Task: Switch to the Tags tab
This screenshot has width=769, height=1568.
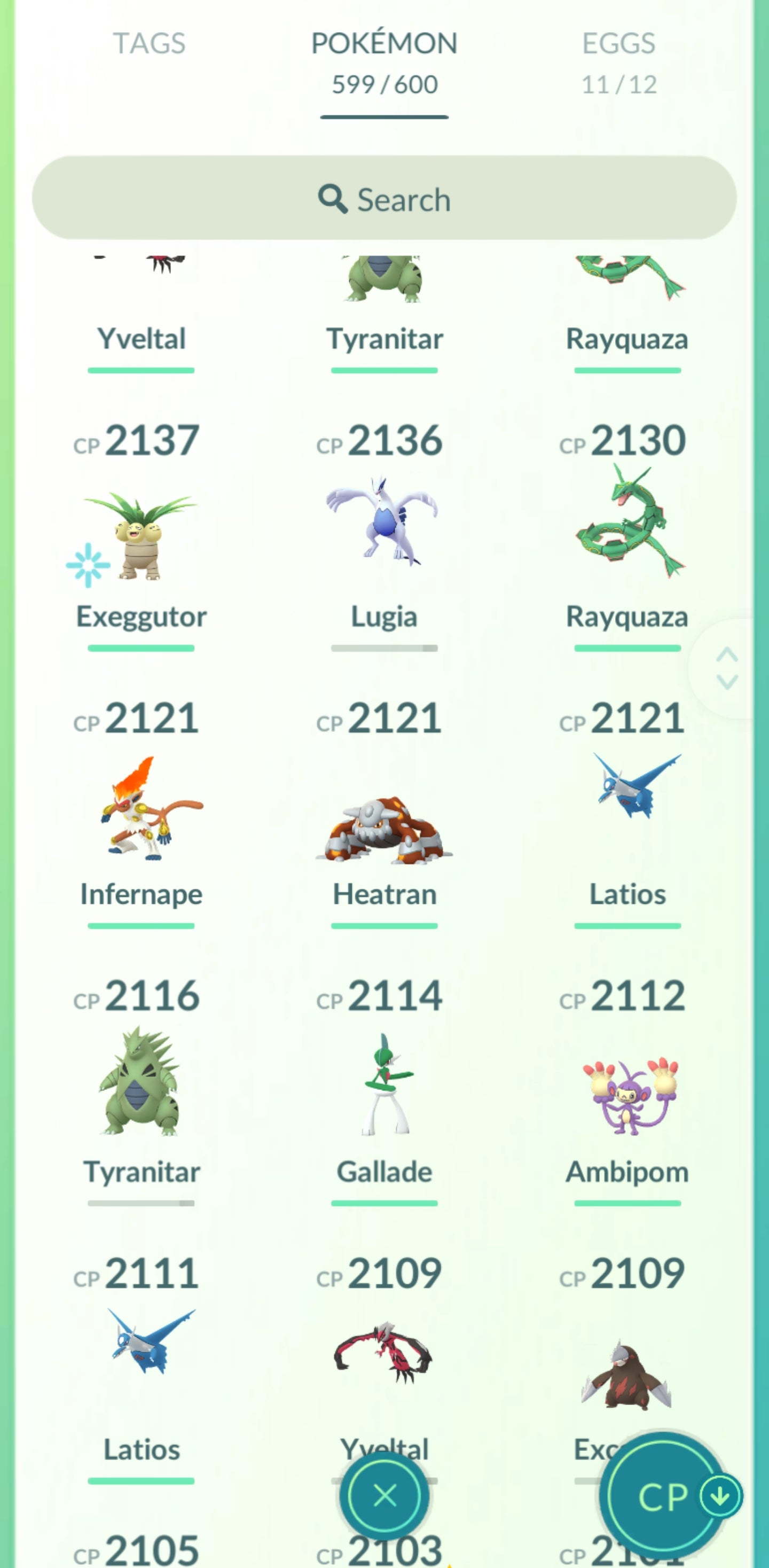Action: tap(149, 44)
